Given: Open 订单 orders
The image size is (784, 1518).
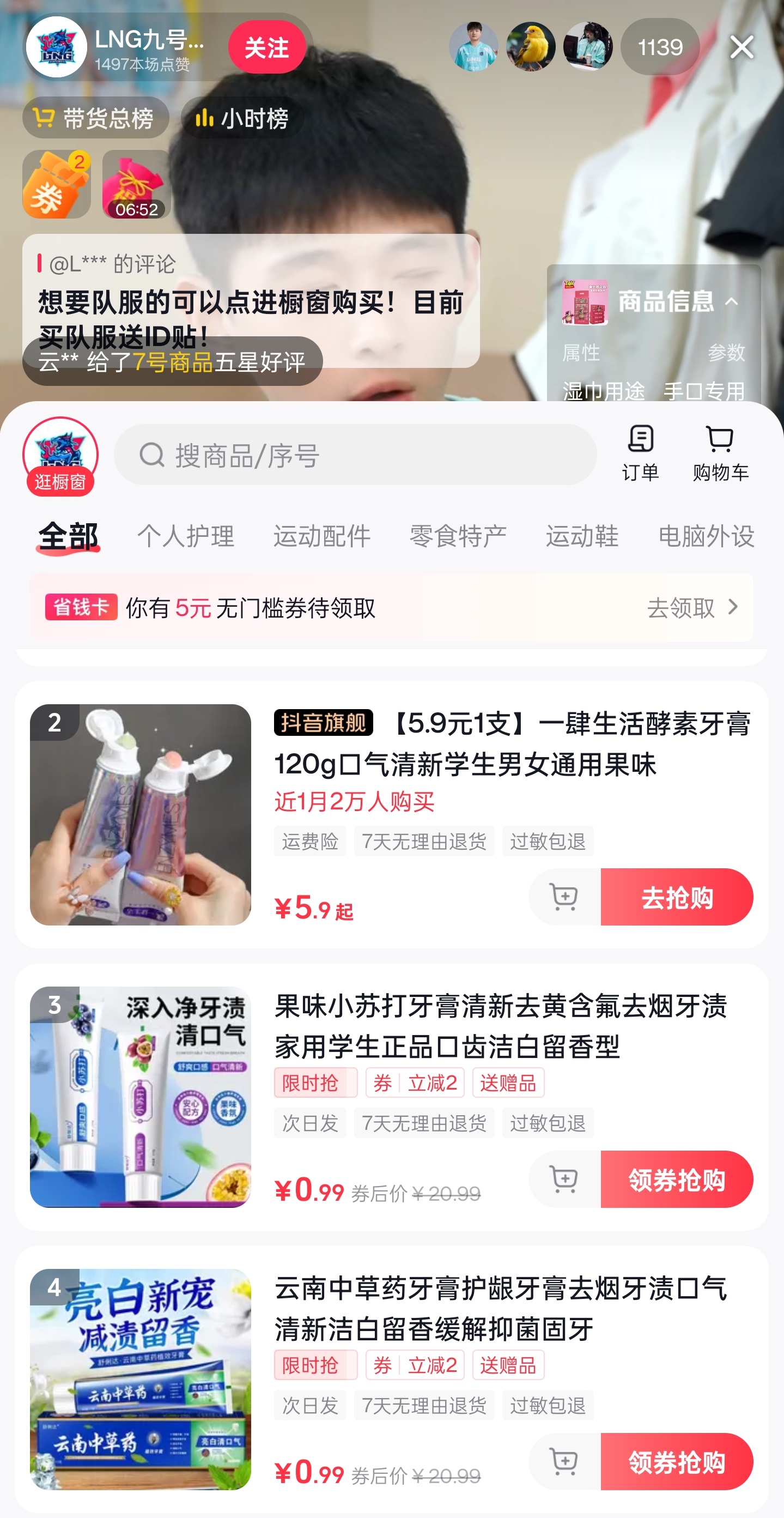Looking at the screenshot, I should click(640, 452).
